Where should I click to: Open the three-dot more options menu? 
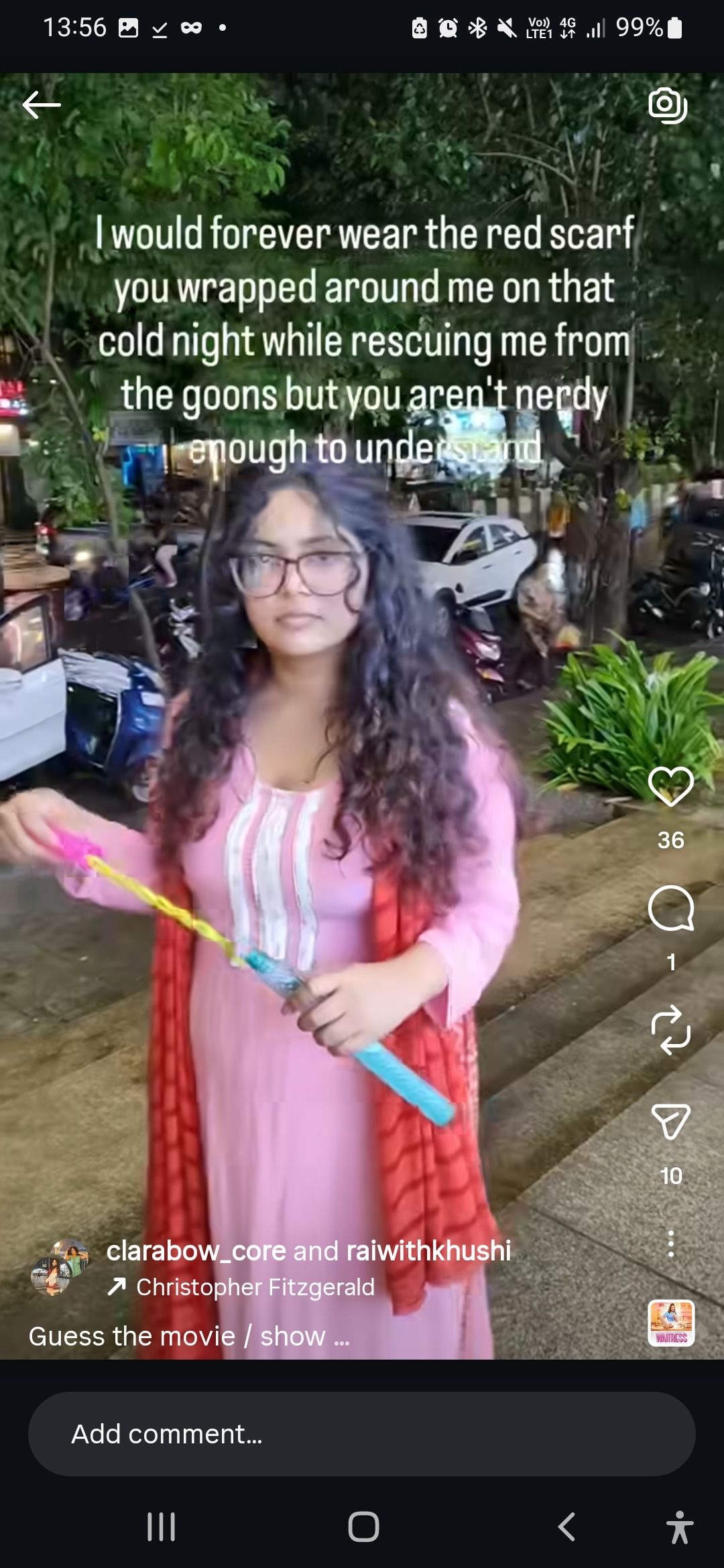coord(670,1244)
